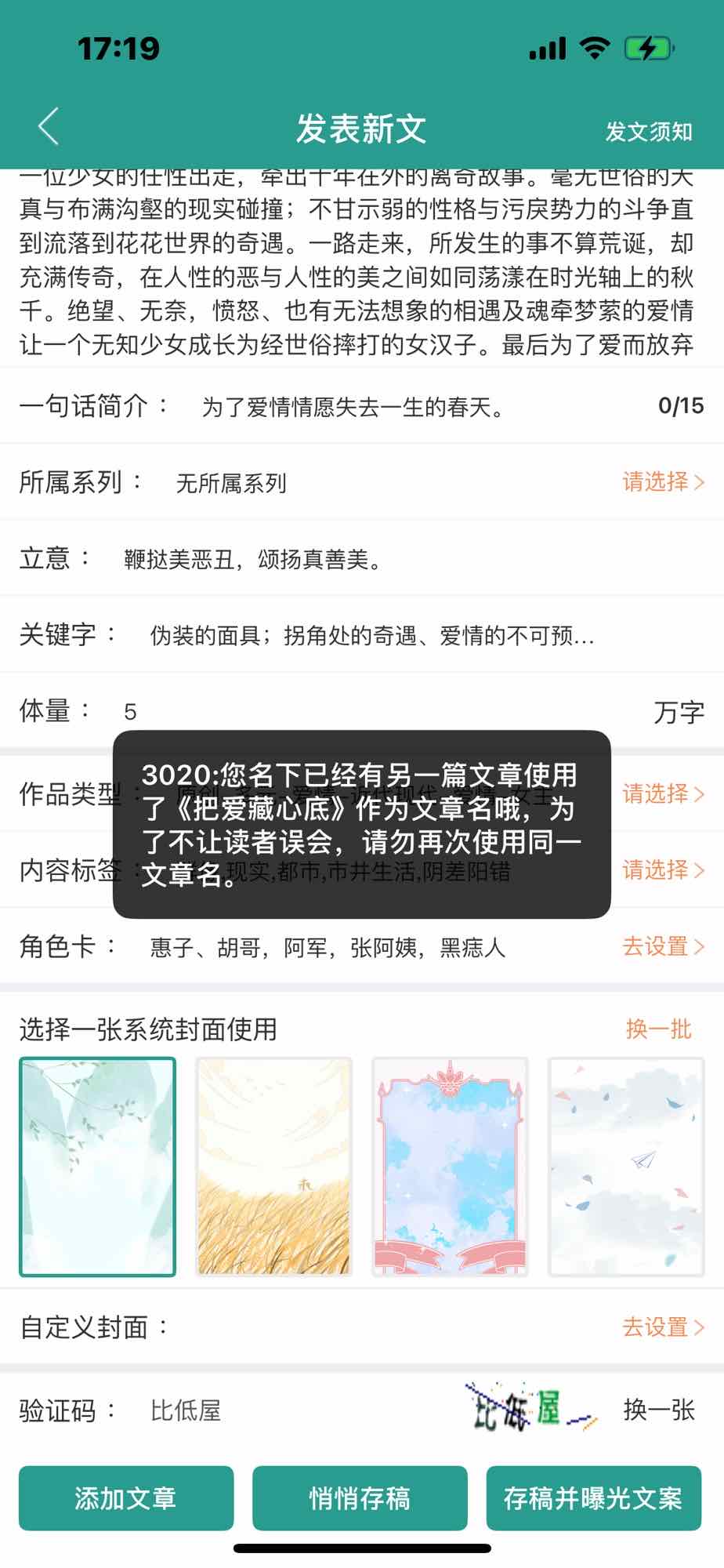This screenshot has height=1568, width=724.
Task: Select the pink-framed blue sky cover
Action: click(x=450, y=1167)
